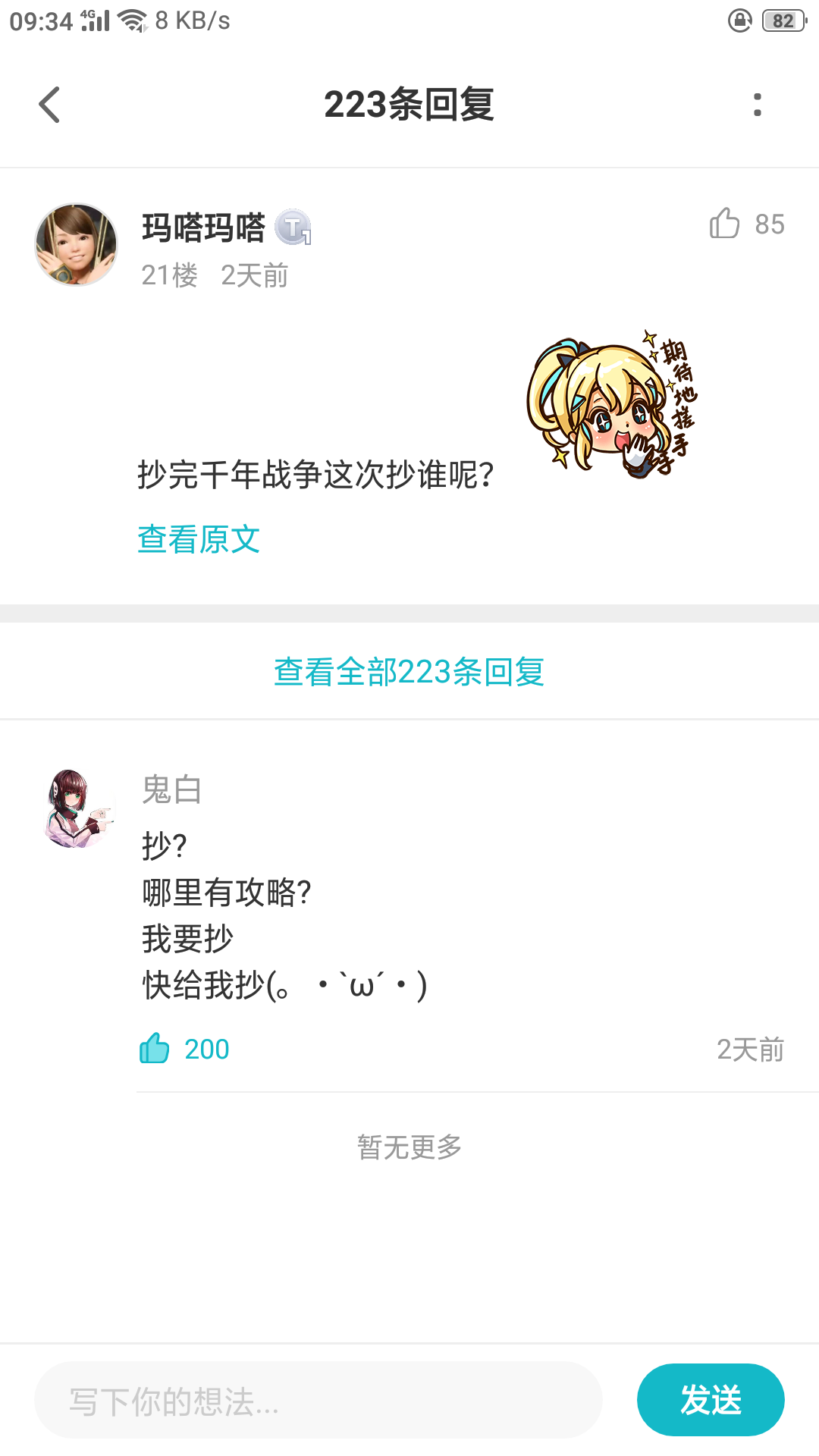Tap the thumbs-up under 鬼白's comment
This screenshot has height=1456, width=819.
click(x=155, y=1047)
